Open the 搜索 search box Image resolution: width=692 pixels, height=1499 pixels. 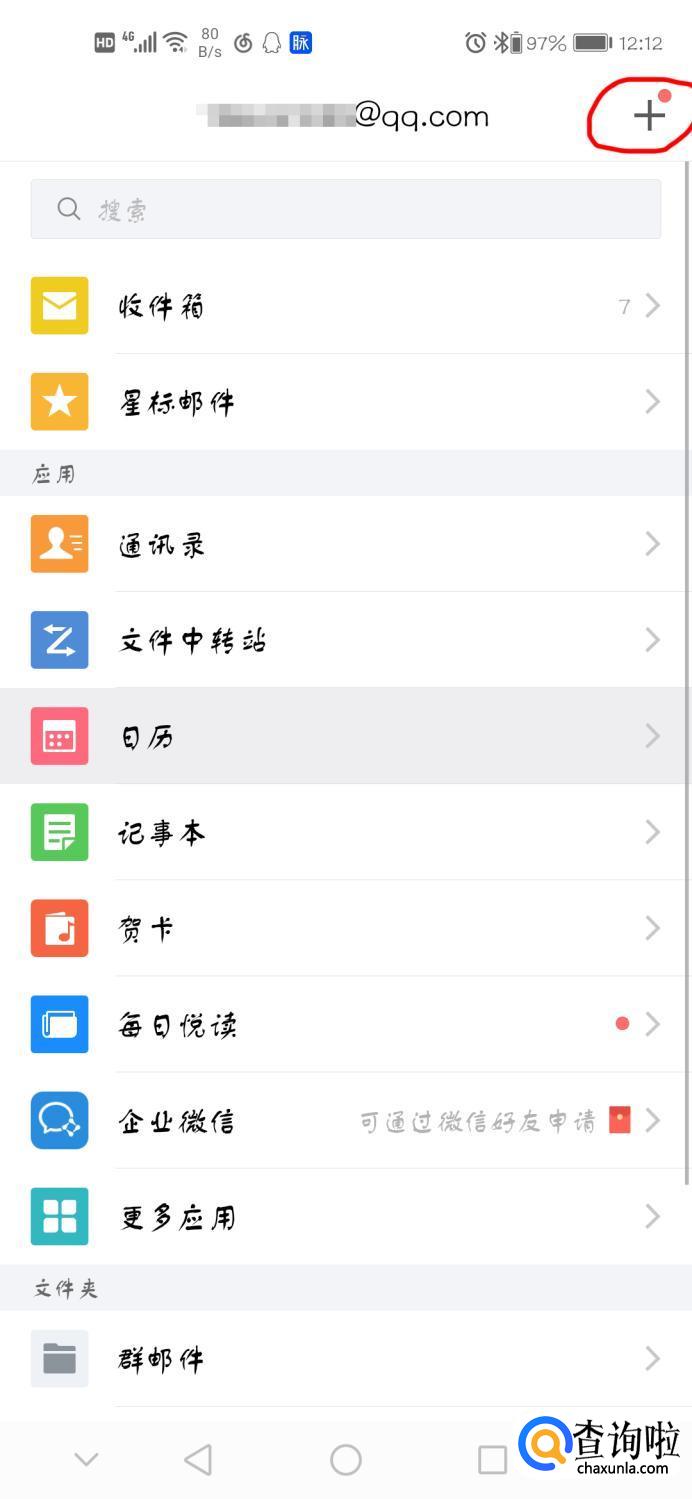345,209
